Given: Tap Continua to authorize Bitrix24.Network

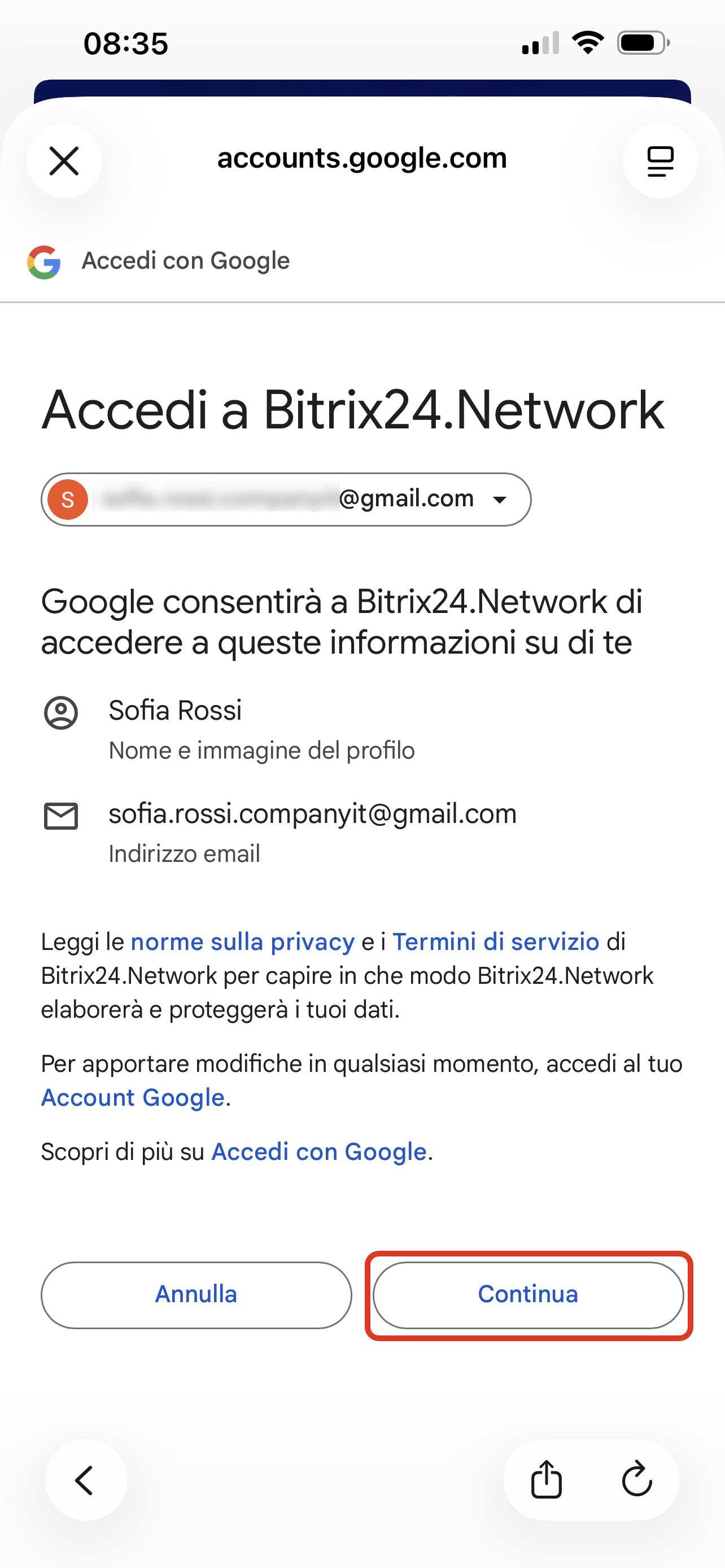Looking at the screenshot, I should [528, 1294].
